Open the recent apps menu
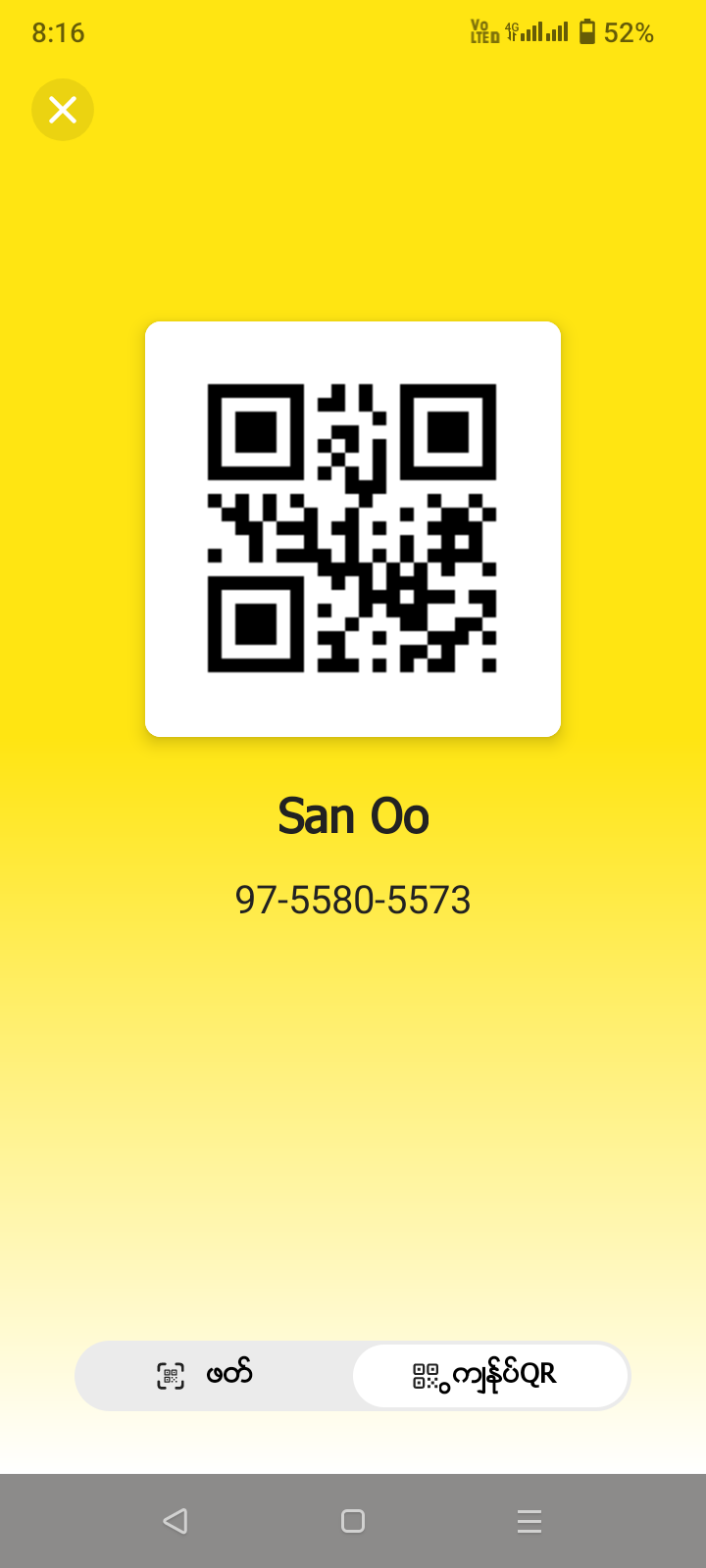Screen dimensions: 706x1568 point(529,1521)
